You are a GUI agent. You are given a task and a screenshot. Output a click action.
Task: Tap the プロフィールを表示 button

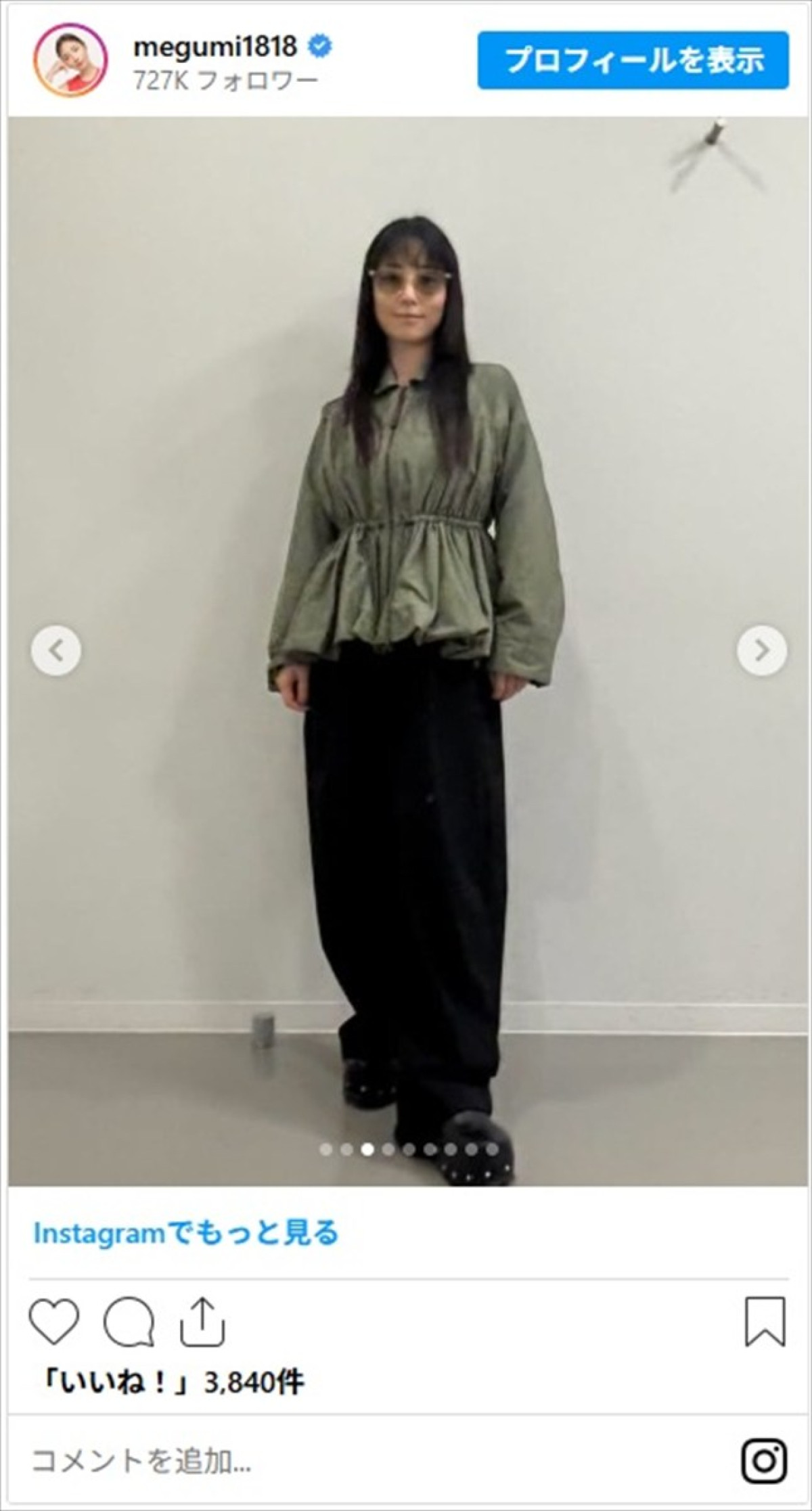point(633,60)
